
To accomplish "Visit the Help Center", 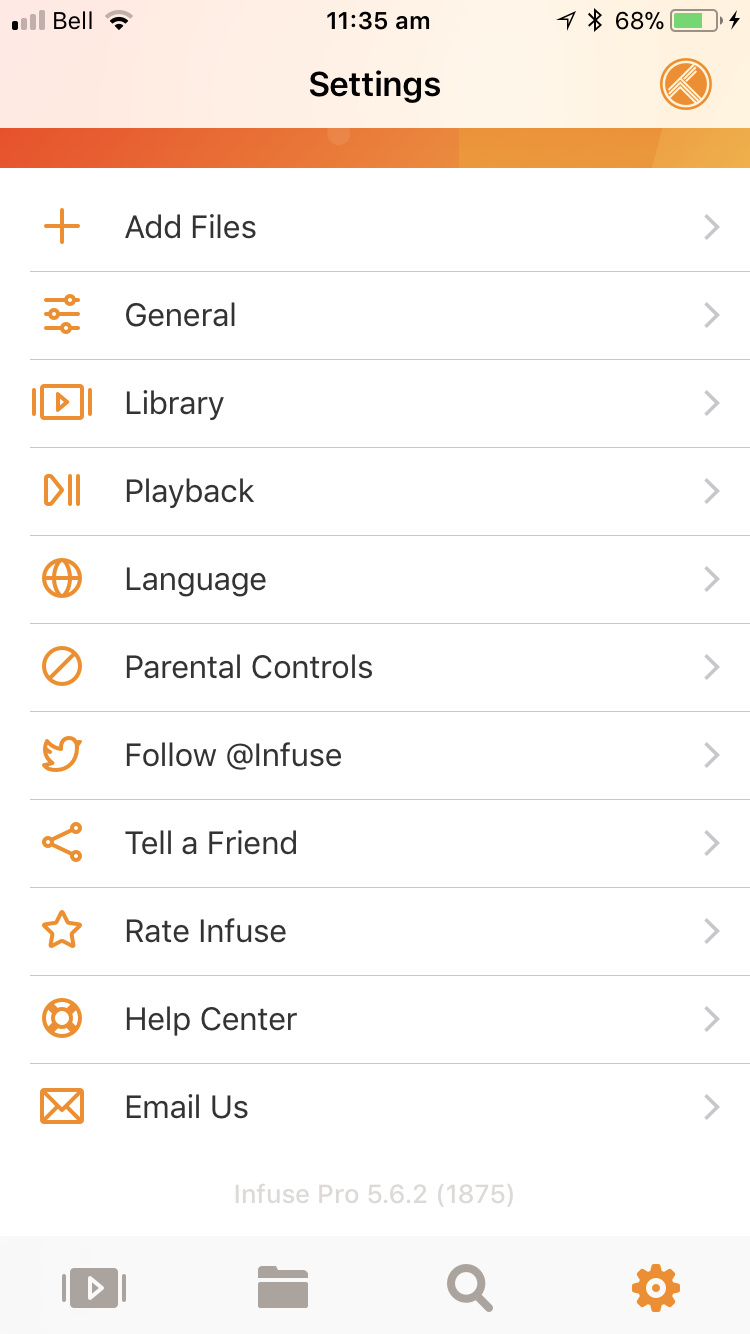I will [x=375, y=1020].
